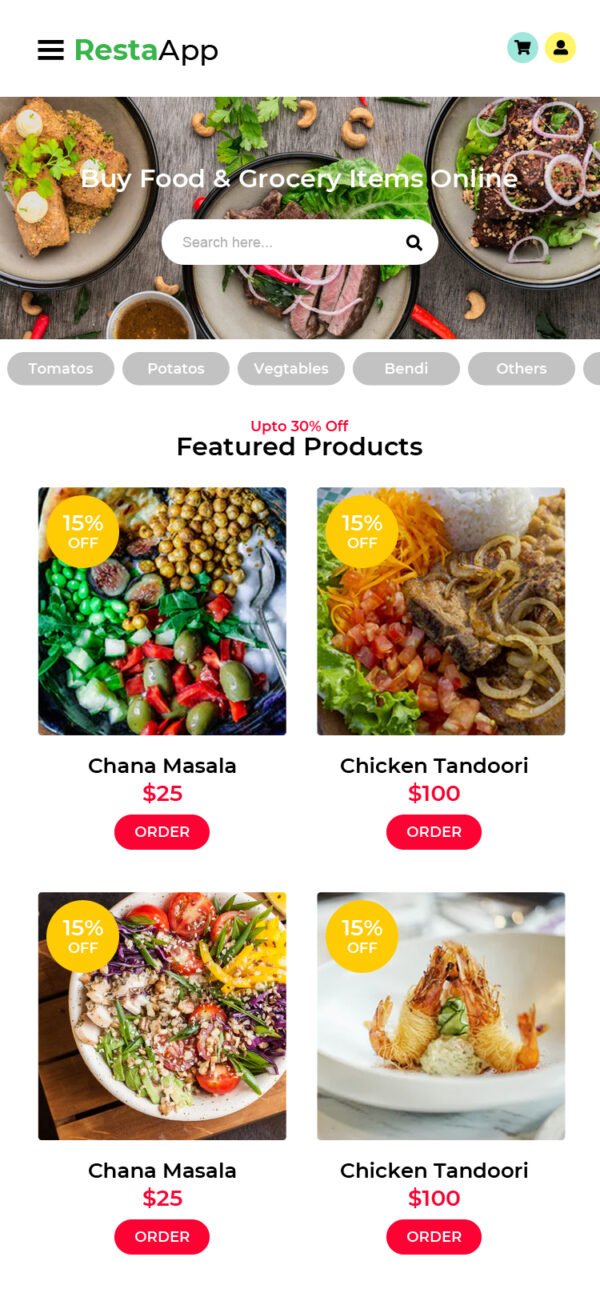Viewport: 600px width, 1301px height.
Task: Open the Chicken Tandoori card showing white rice
Action: click(x=441, y=611)
